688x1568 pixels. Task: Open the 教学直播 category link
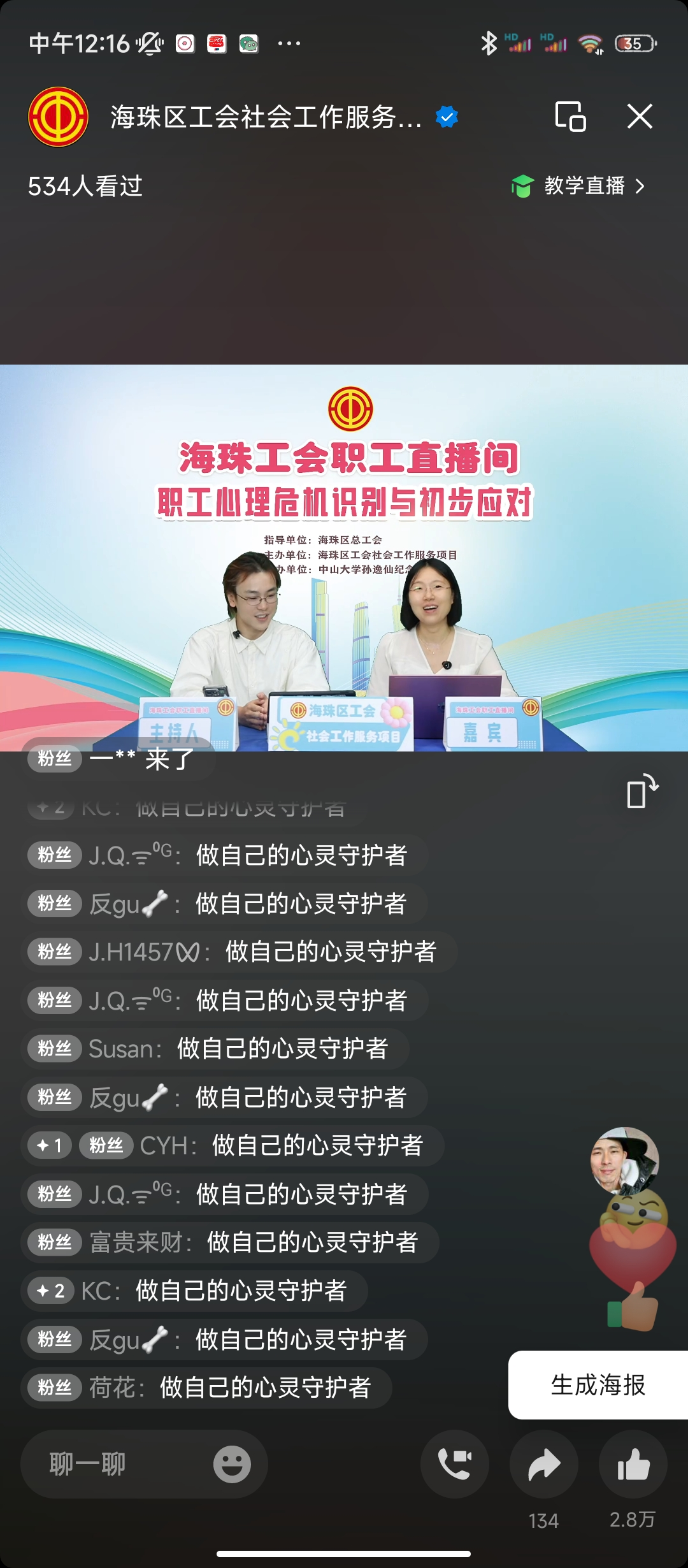point(578,186)
